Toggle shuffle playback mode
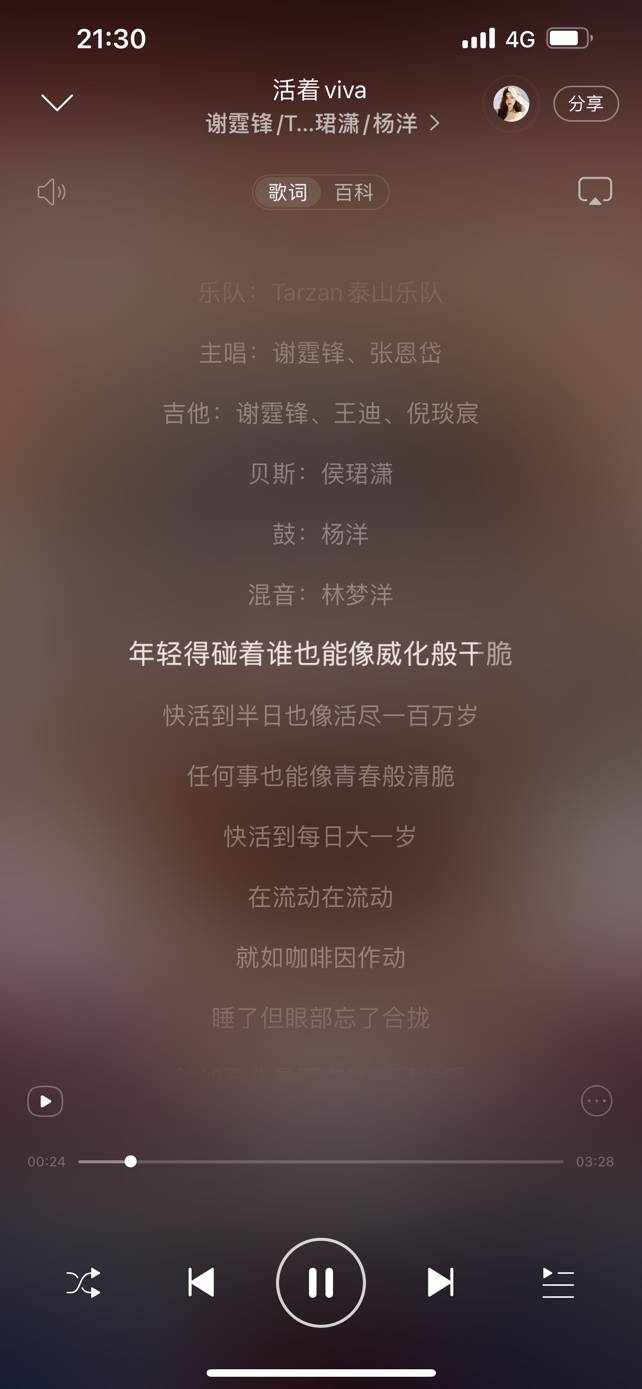The width and height of the screenshot is (642, 1389). [83, 1282]
